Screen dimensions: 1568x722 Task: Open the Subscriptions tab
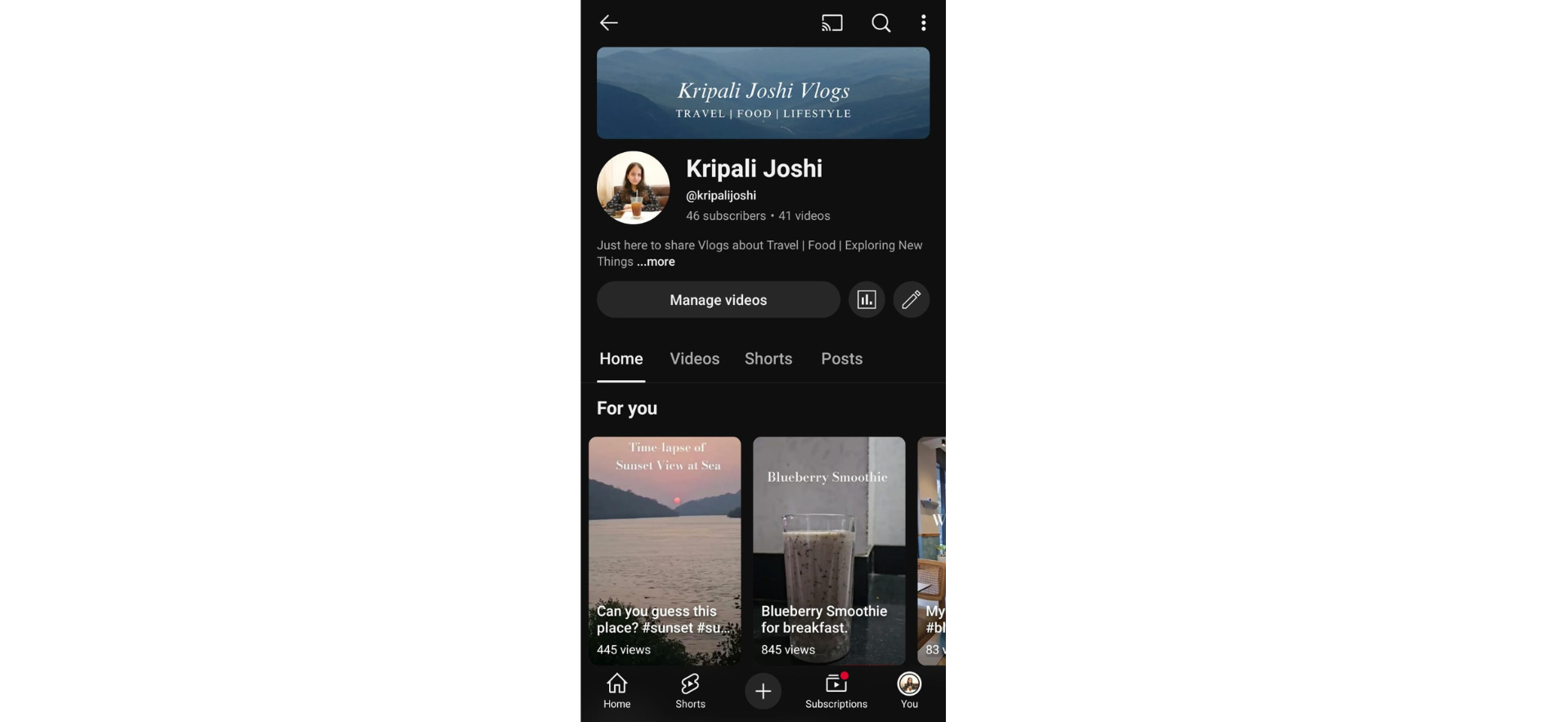[x=836, y=691]
